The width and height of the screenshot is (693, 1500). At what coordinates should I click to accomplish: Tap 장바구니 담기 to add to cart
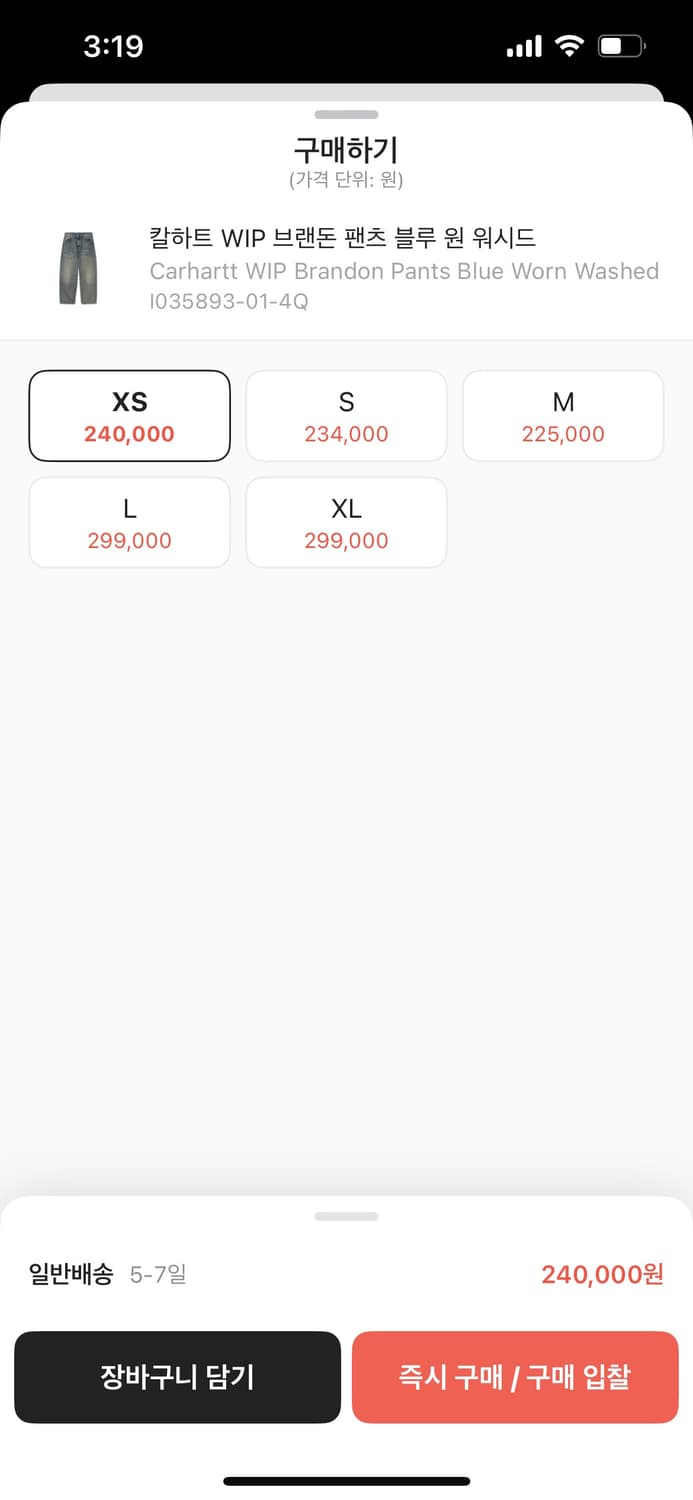coord(177,1377)
